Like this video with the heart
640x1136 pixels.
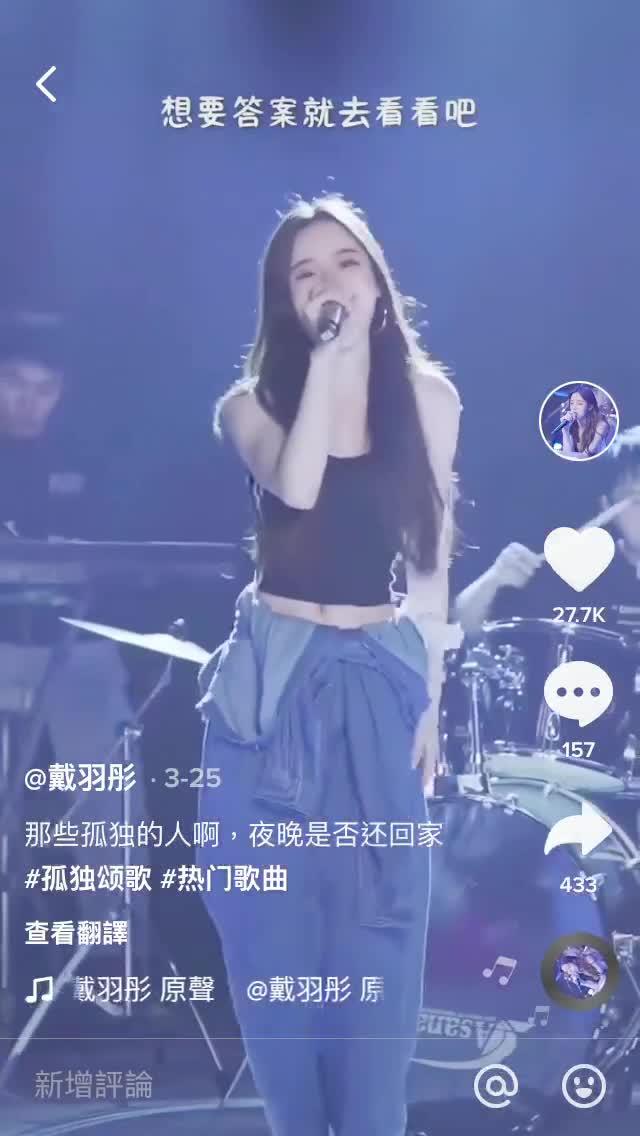(578, 559)
